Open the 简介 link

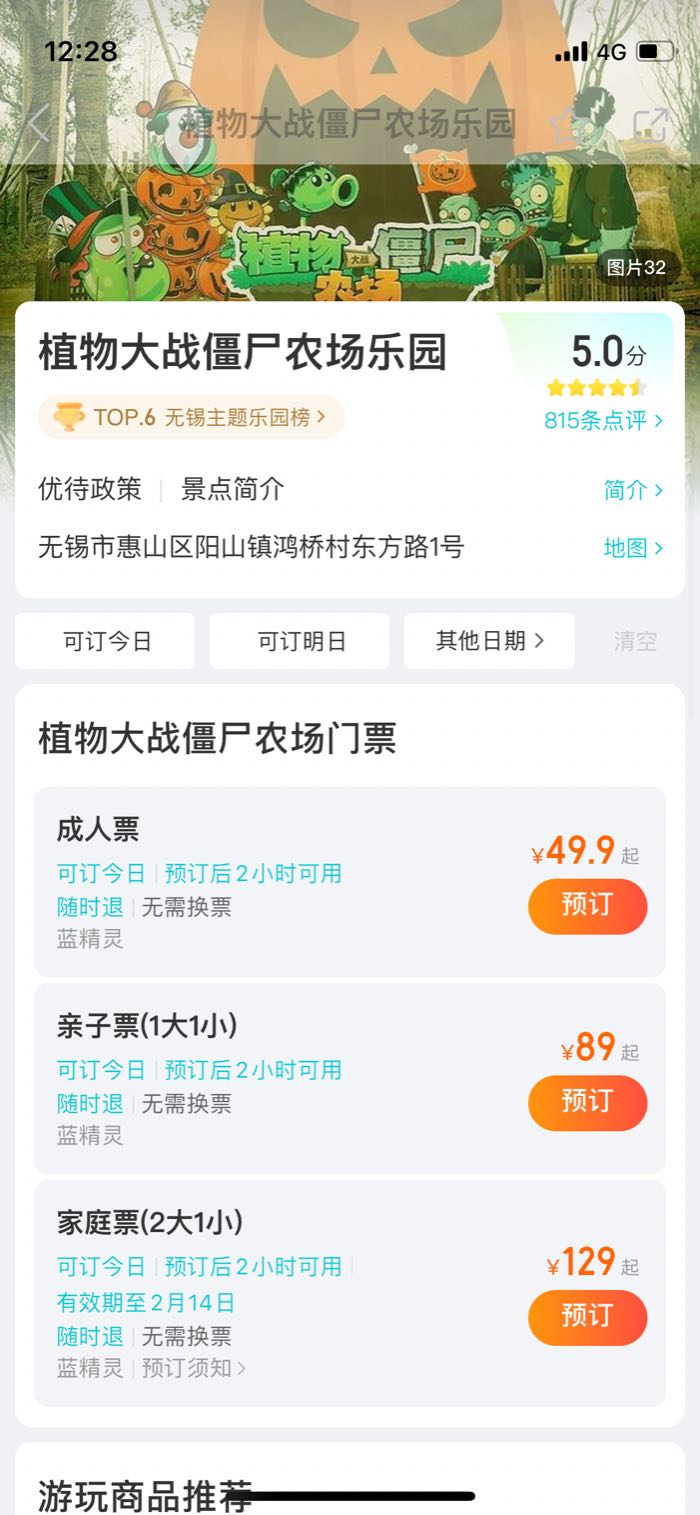633,490
